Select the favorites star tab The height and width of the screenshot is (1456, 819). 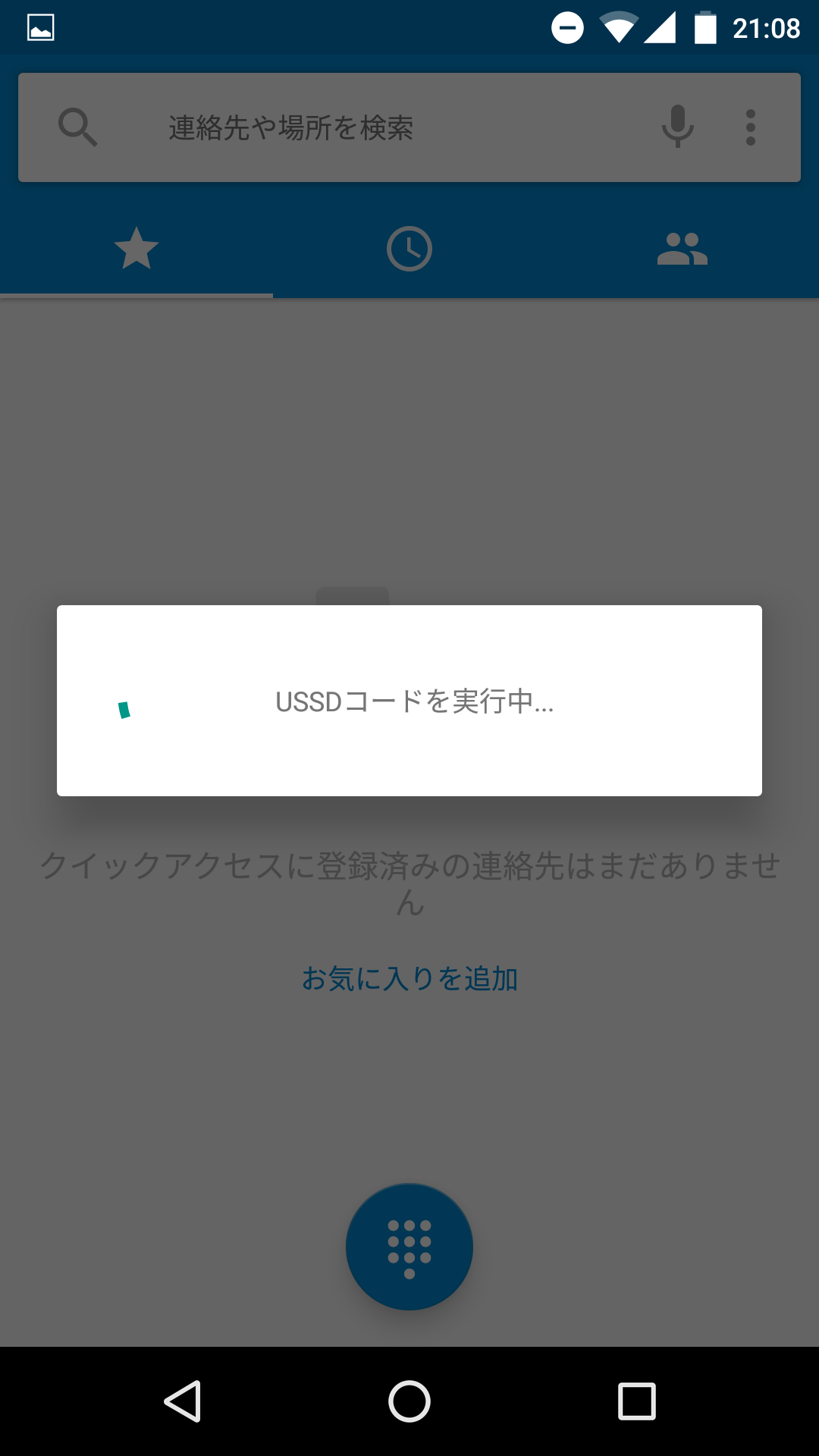pyautogui.click(x=136, y=249)
